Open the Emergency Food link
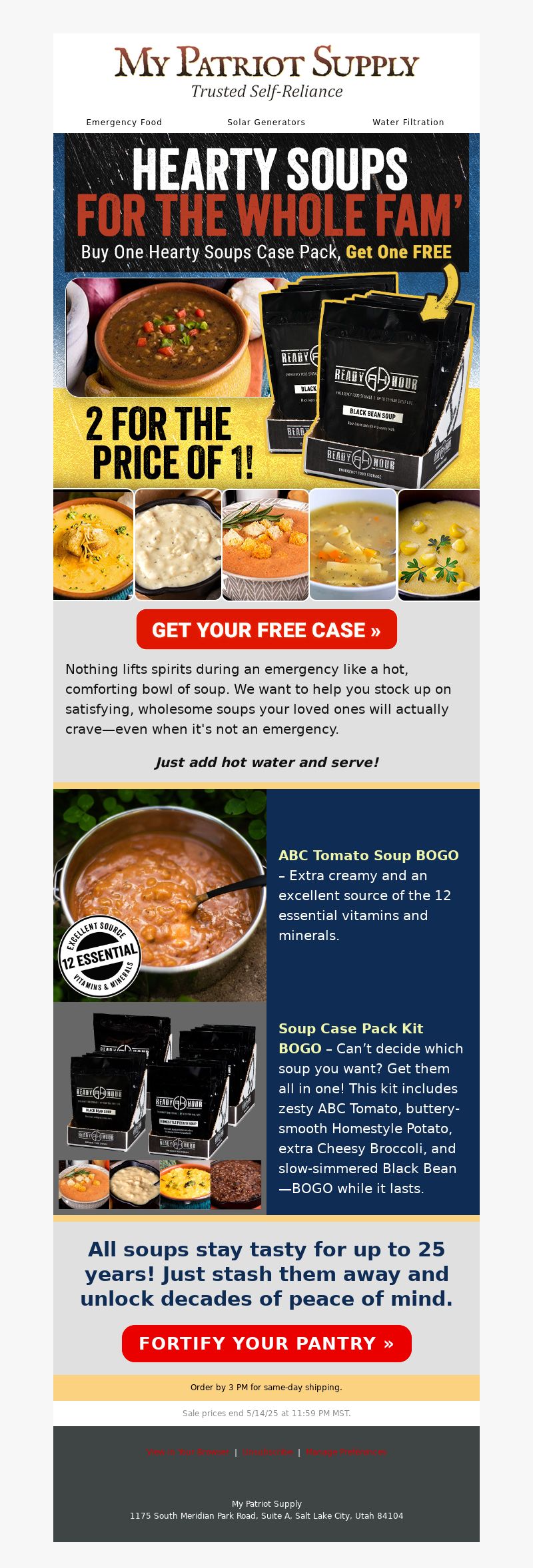The width and height of the screenshot is (533, 1568). (x=124, y=123)
